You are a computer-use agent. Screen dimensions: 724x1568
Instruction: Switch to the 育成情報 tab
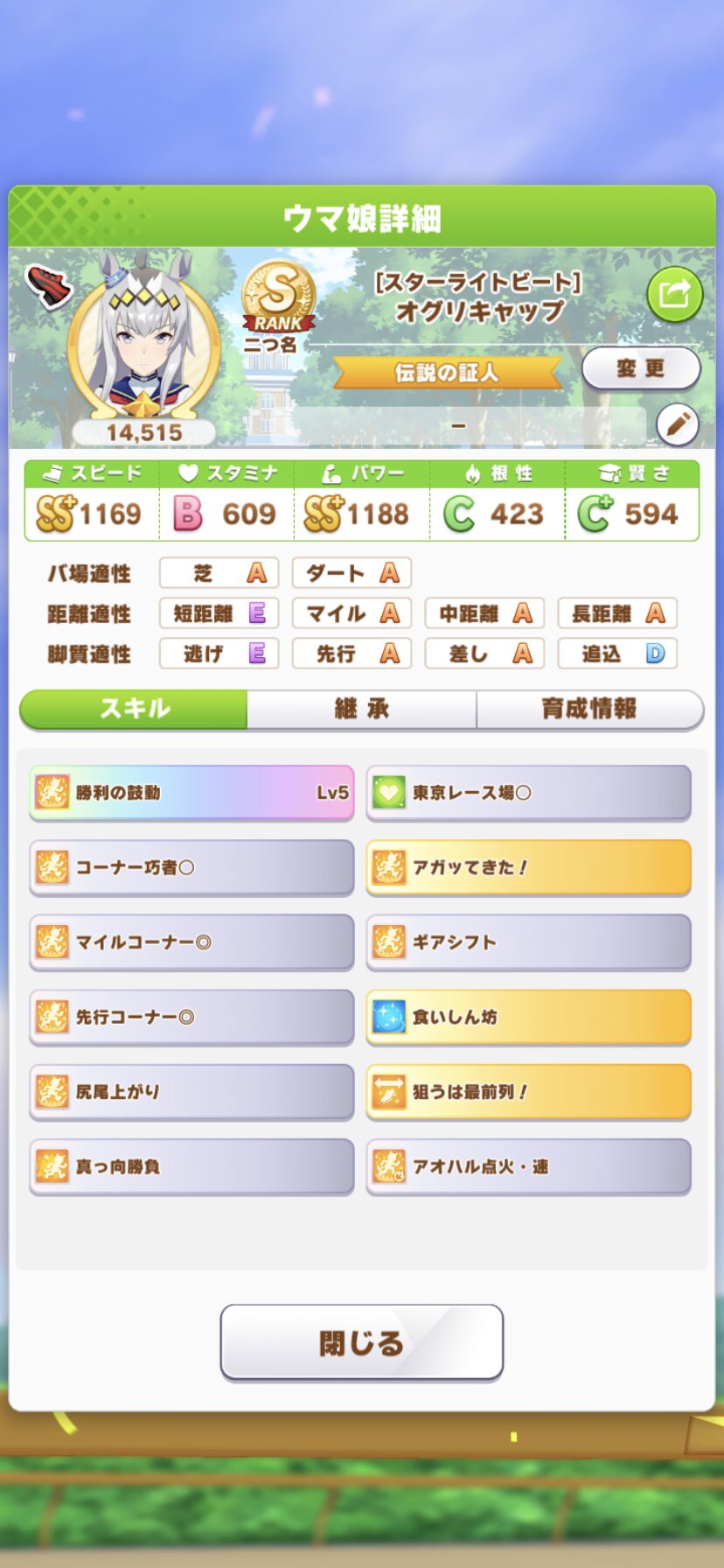[589, 709]
